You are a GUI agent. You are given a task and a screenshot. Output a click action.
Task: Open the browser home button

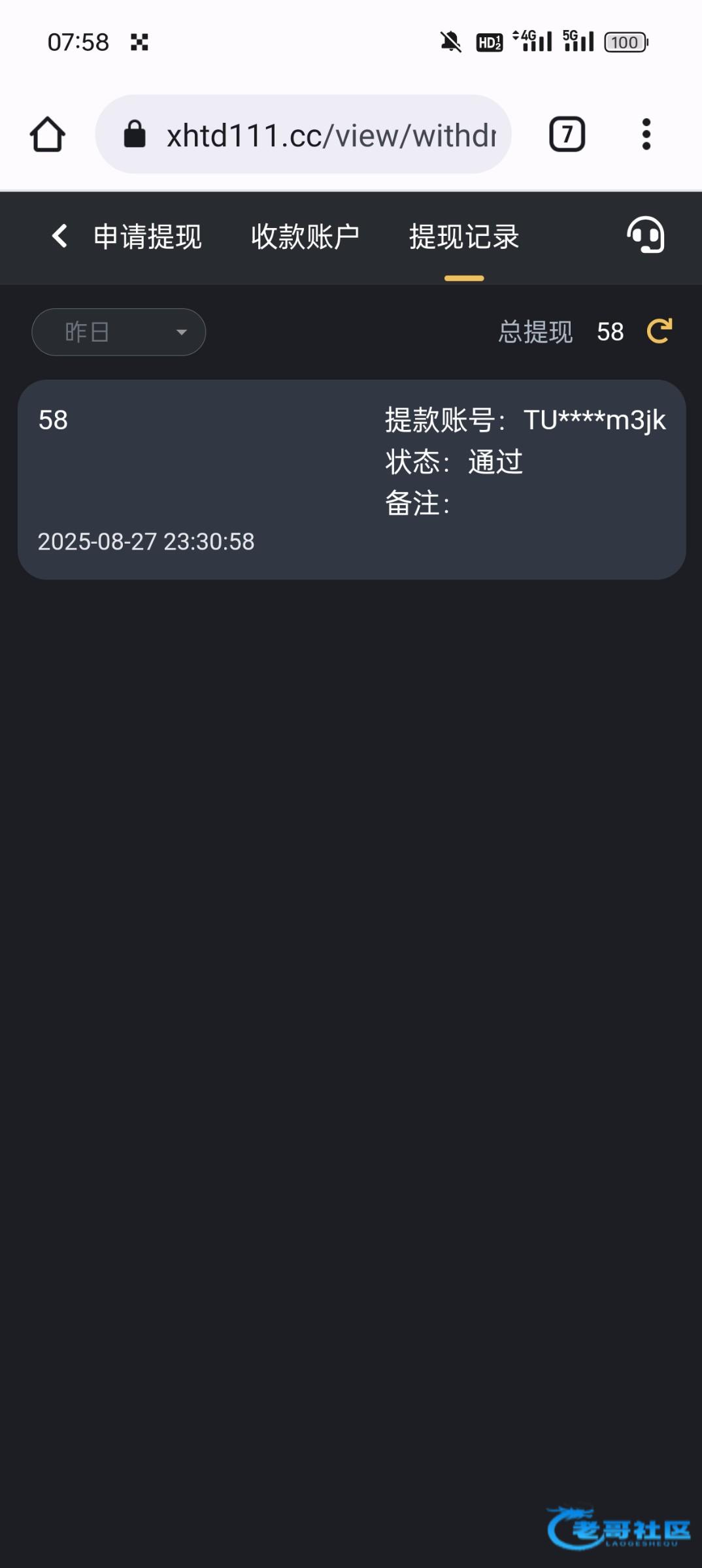[48, 135]
